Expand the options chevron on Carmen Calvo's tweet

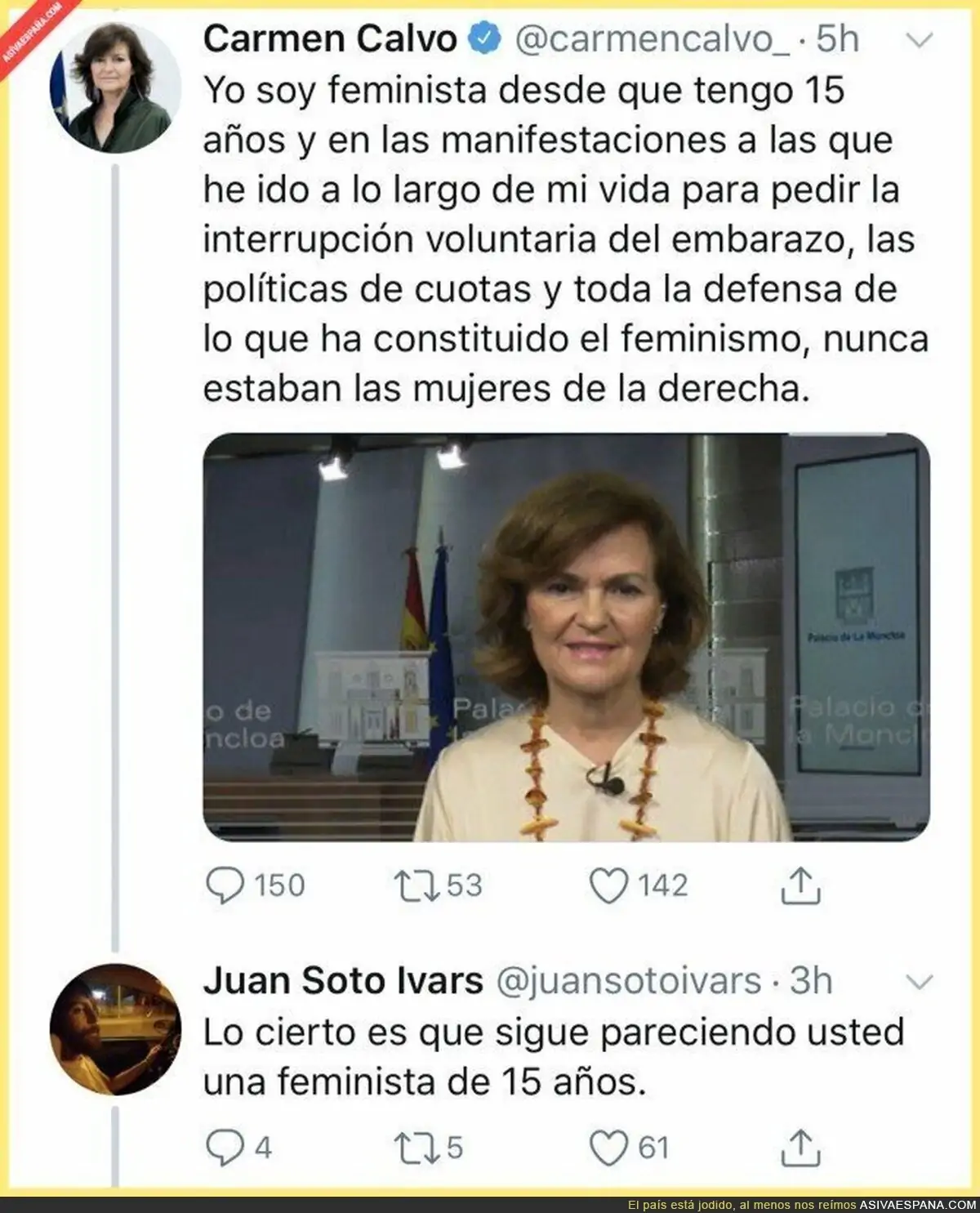[x=920, y=40]
